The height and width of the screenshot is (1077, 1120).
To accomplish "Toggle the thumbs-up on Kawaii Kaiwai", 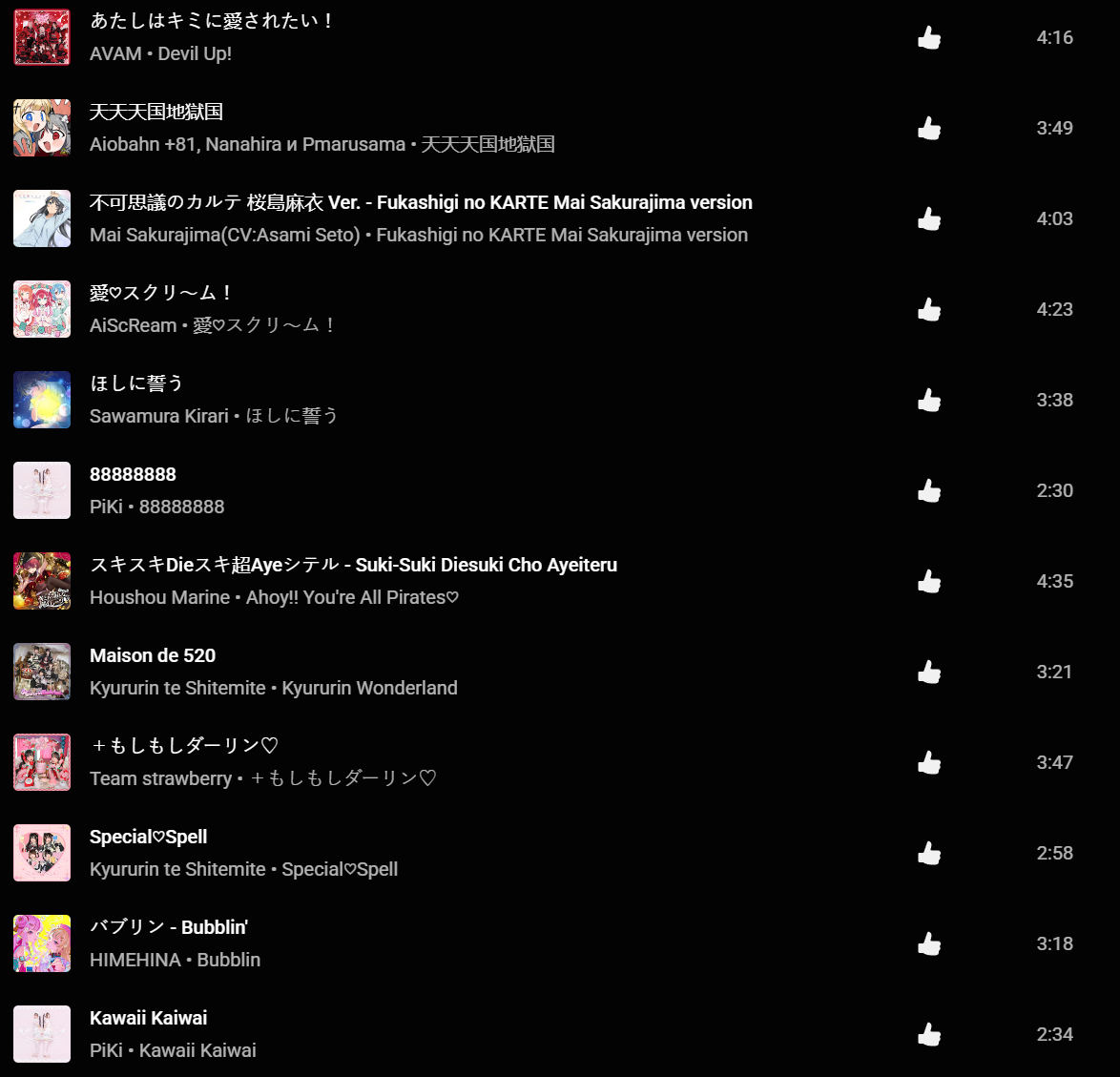I will 928,1035.
